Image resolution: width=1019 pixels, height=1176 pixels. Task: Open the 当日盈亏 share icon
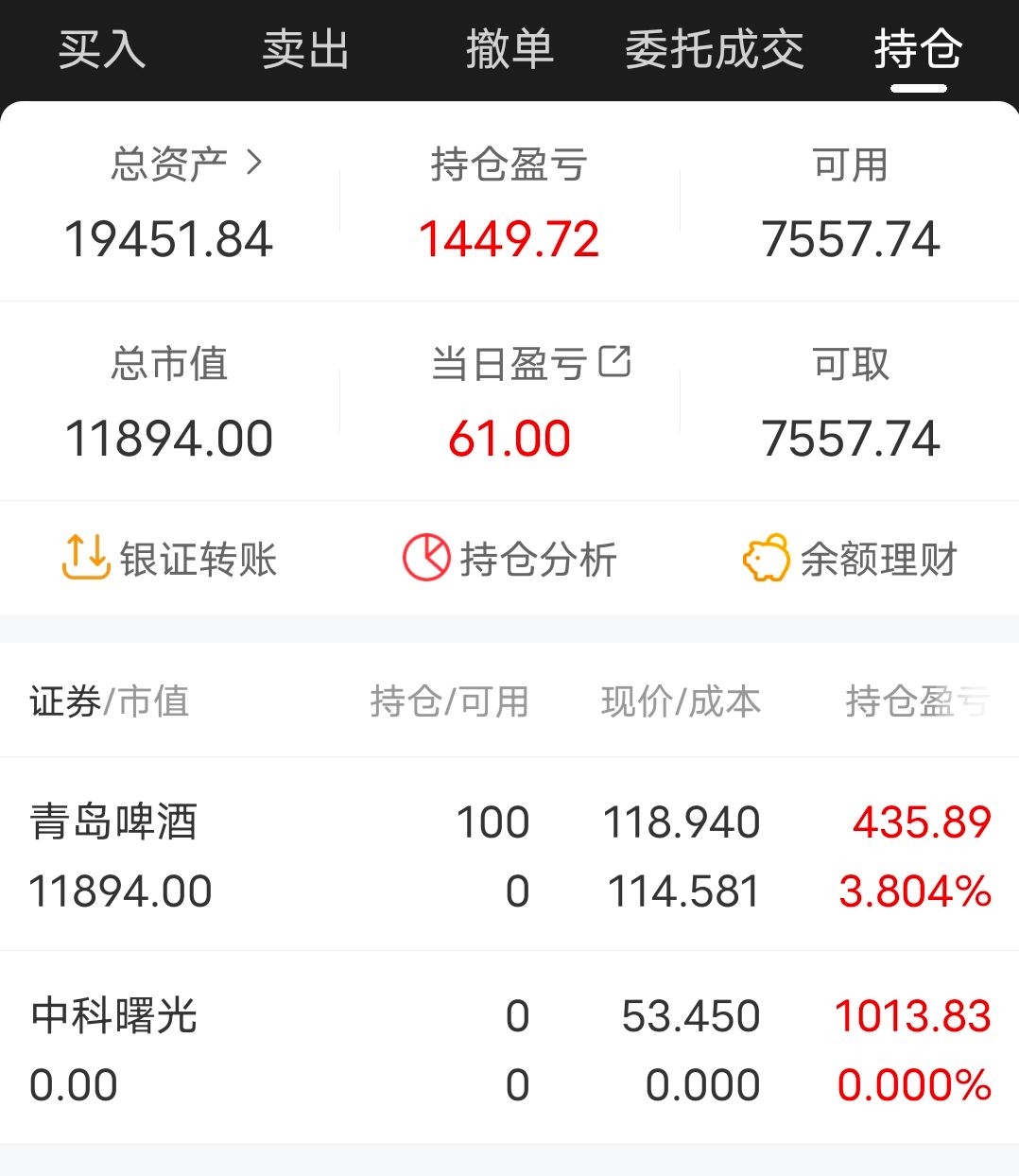614,362
